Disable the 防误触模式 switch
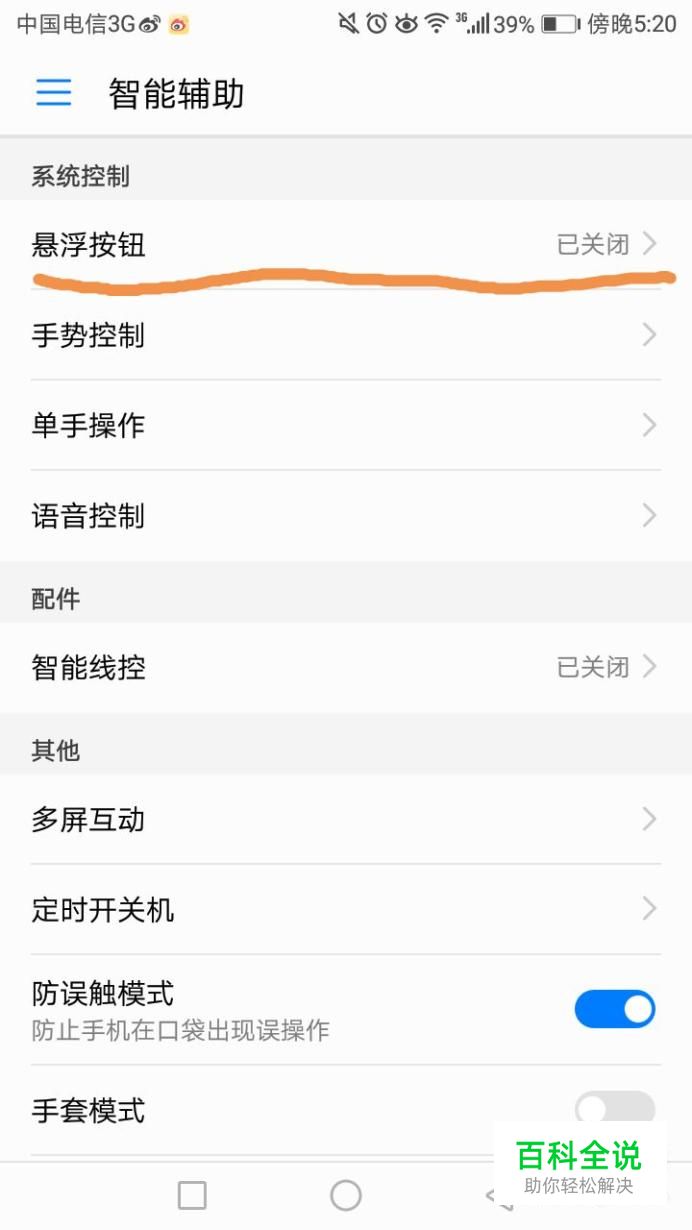 (615, 1009)
